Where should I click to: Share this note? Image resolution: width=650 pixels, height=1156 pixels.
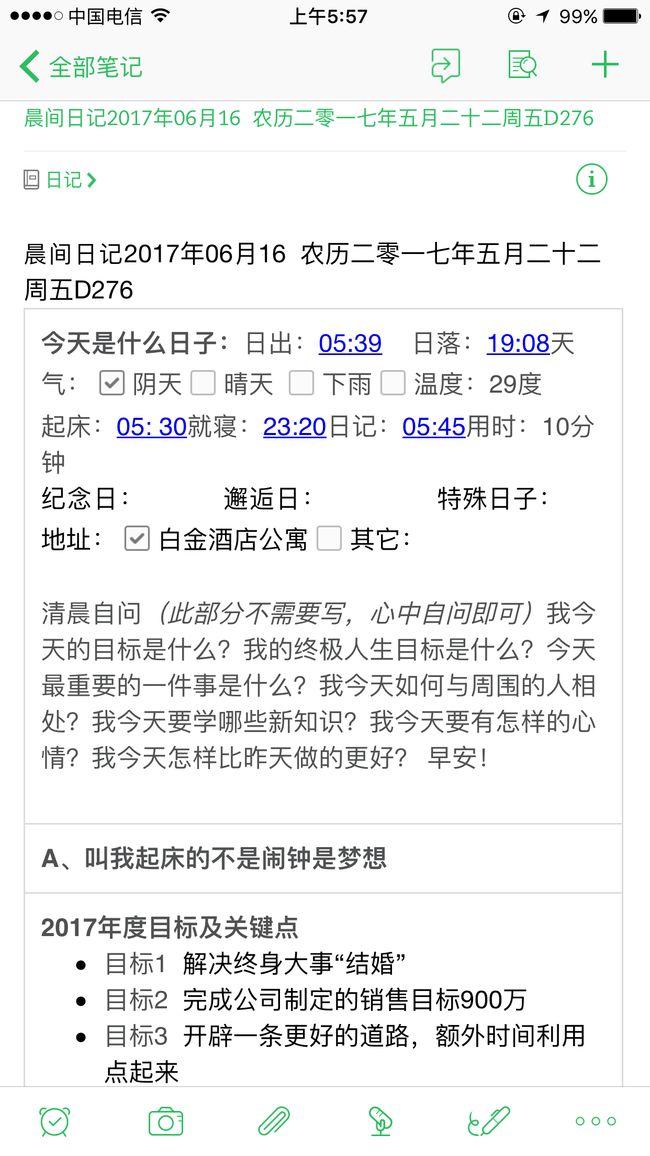pos(446,65)
